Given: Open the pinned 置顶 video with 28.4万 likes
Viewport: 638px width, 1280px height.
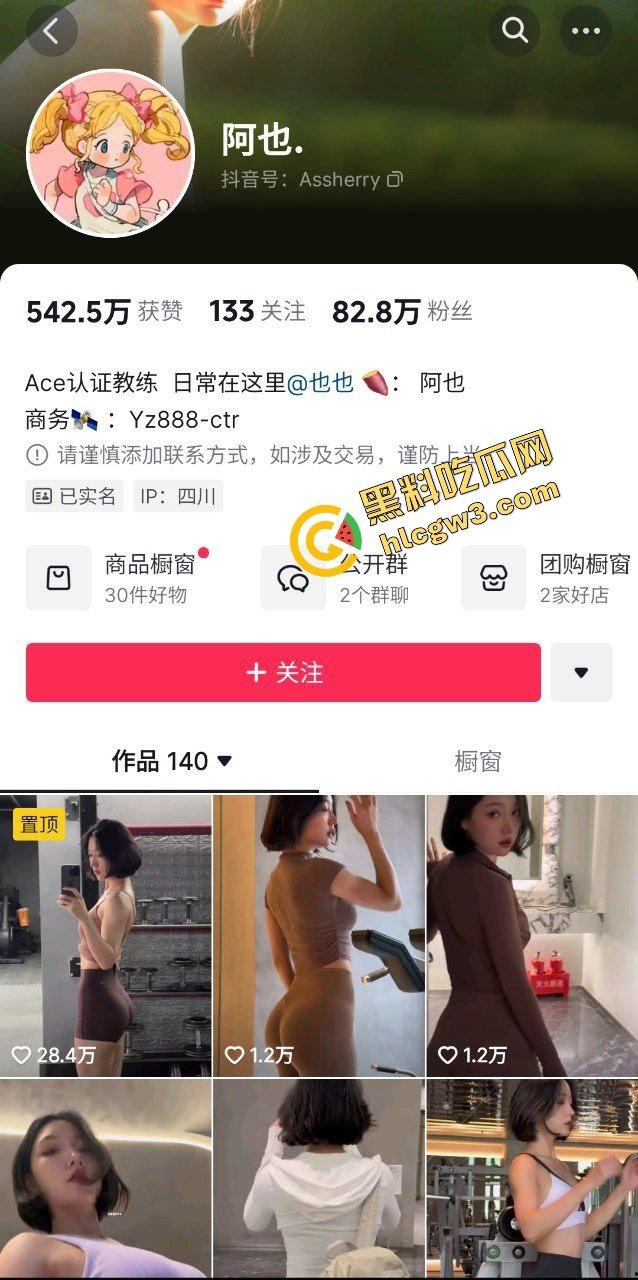Looking at the screenshot, I should (x=106, y=935).
